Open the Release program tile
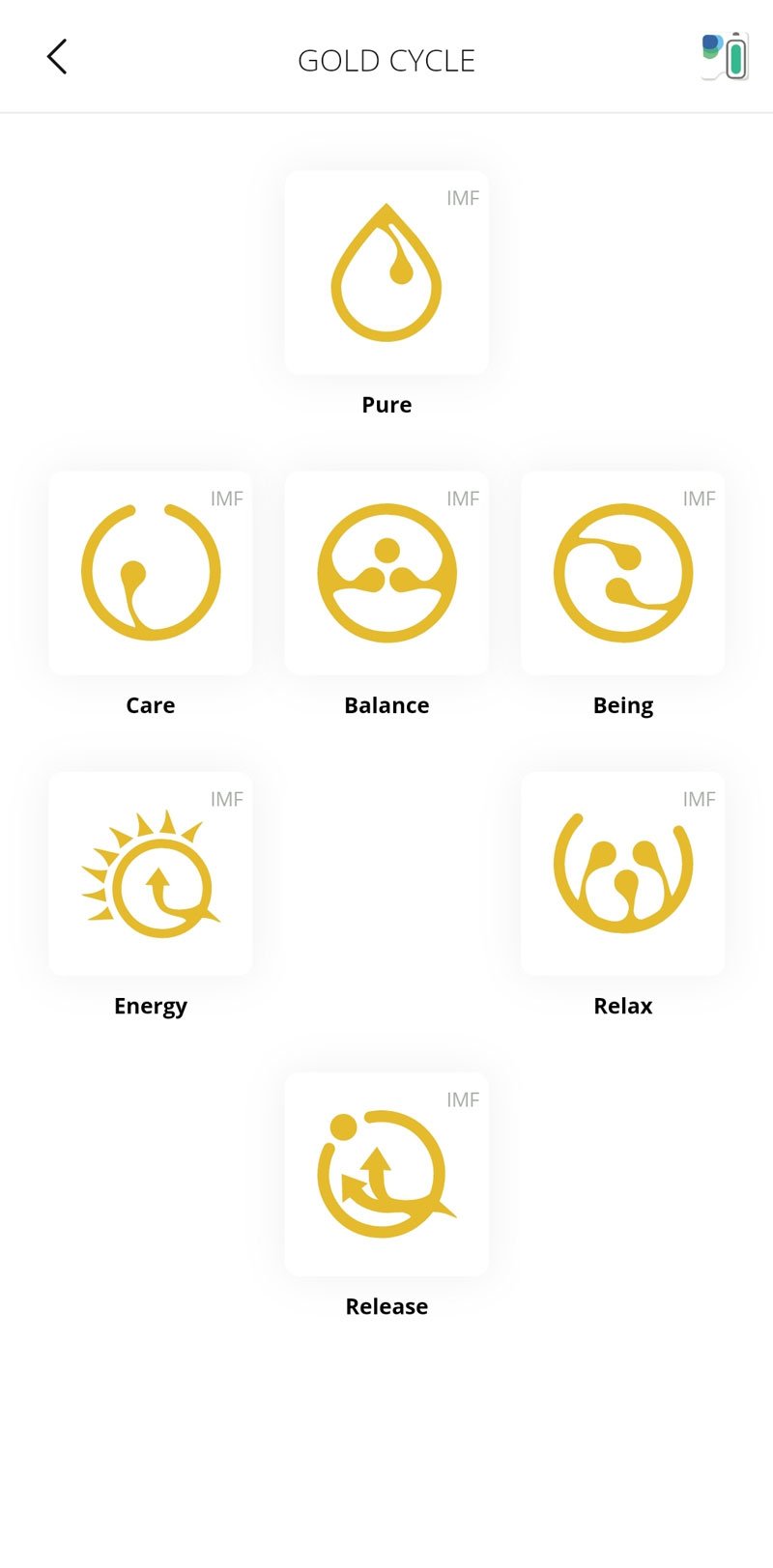773x1568 pixels. (386, 1174)
